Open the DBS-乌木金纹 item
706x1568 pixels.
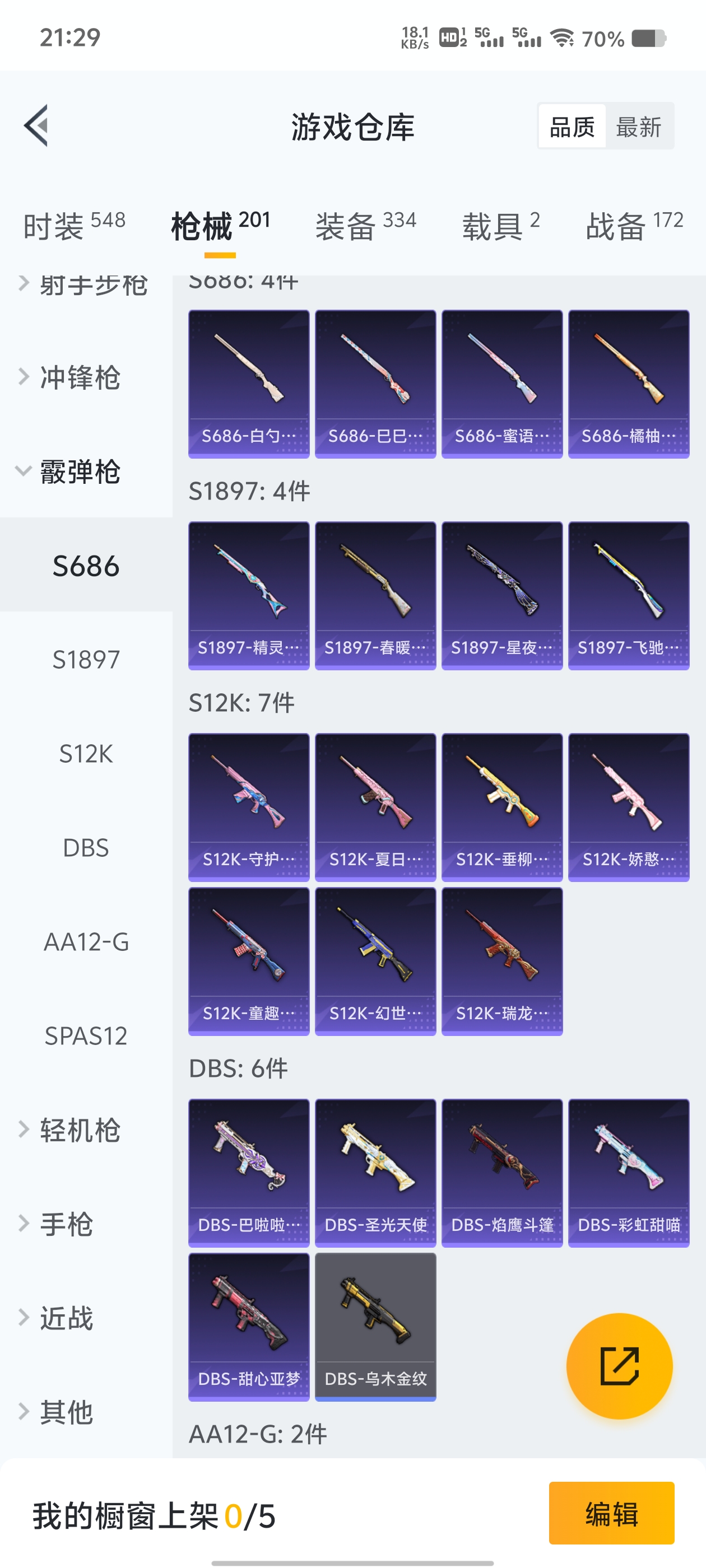click(x=375, y=1326)
